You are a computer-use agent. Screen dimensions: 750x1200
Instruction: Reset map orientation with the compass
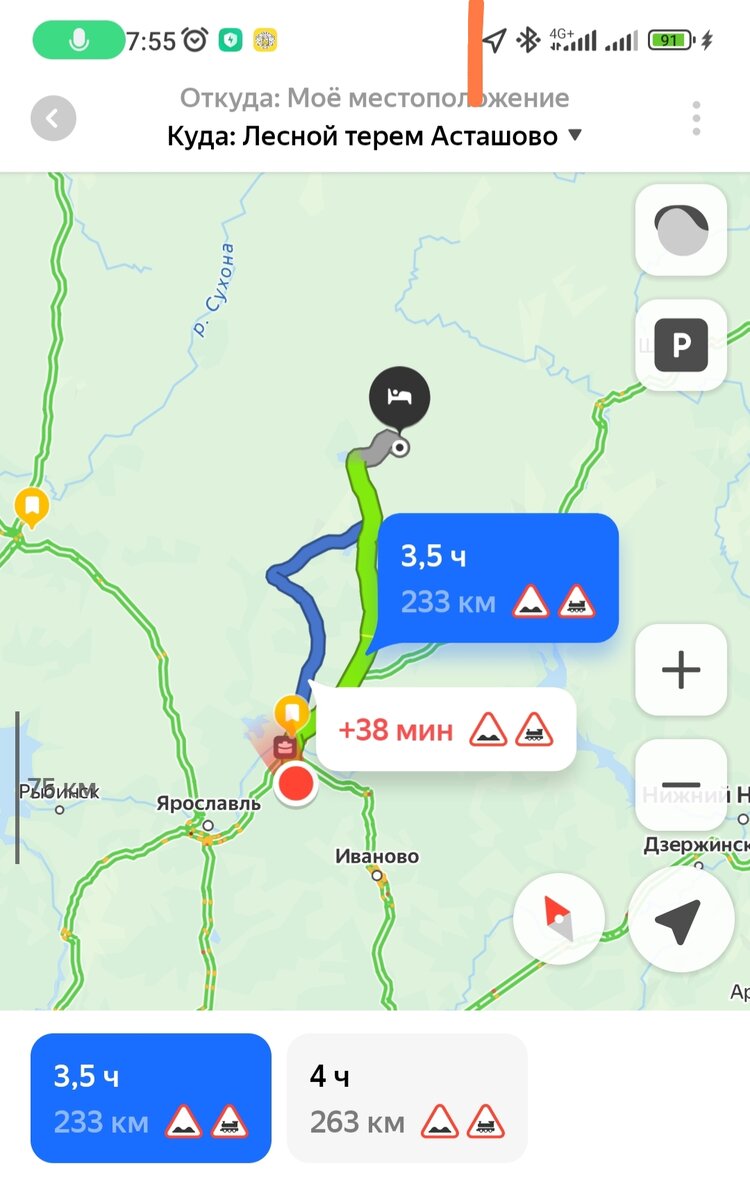[559, 919]
